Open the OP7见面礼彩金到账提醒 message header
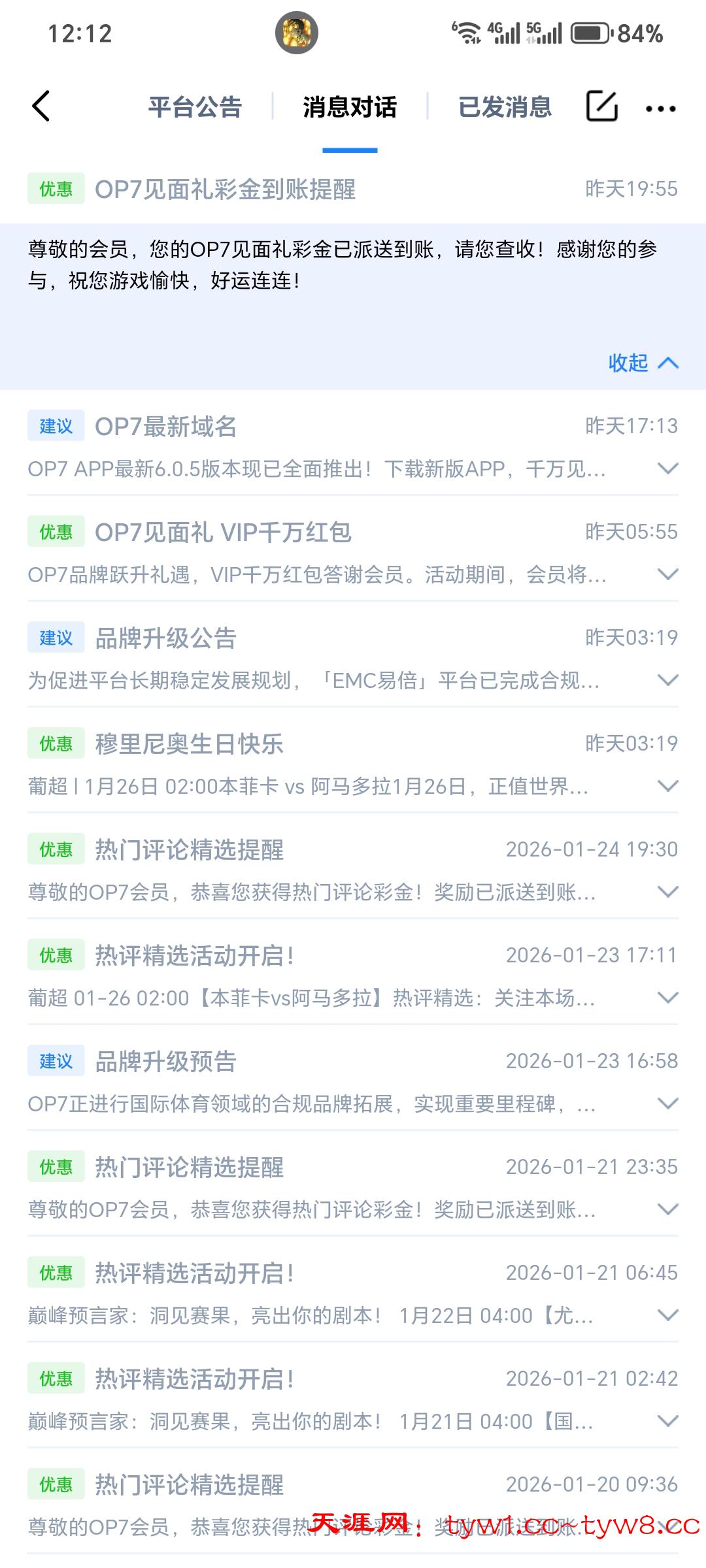The height and width of the screenshot is (1568, 706). (x=225, y=189)
